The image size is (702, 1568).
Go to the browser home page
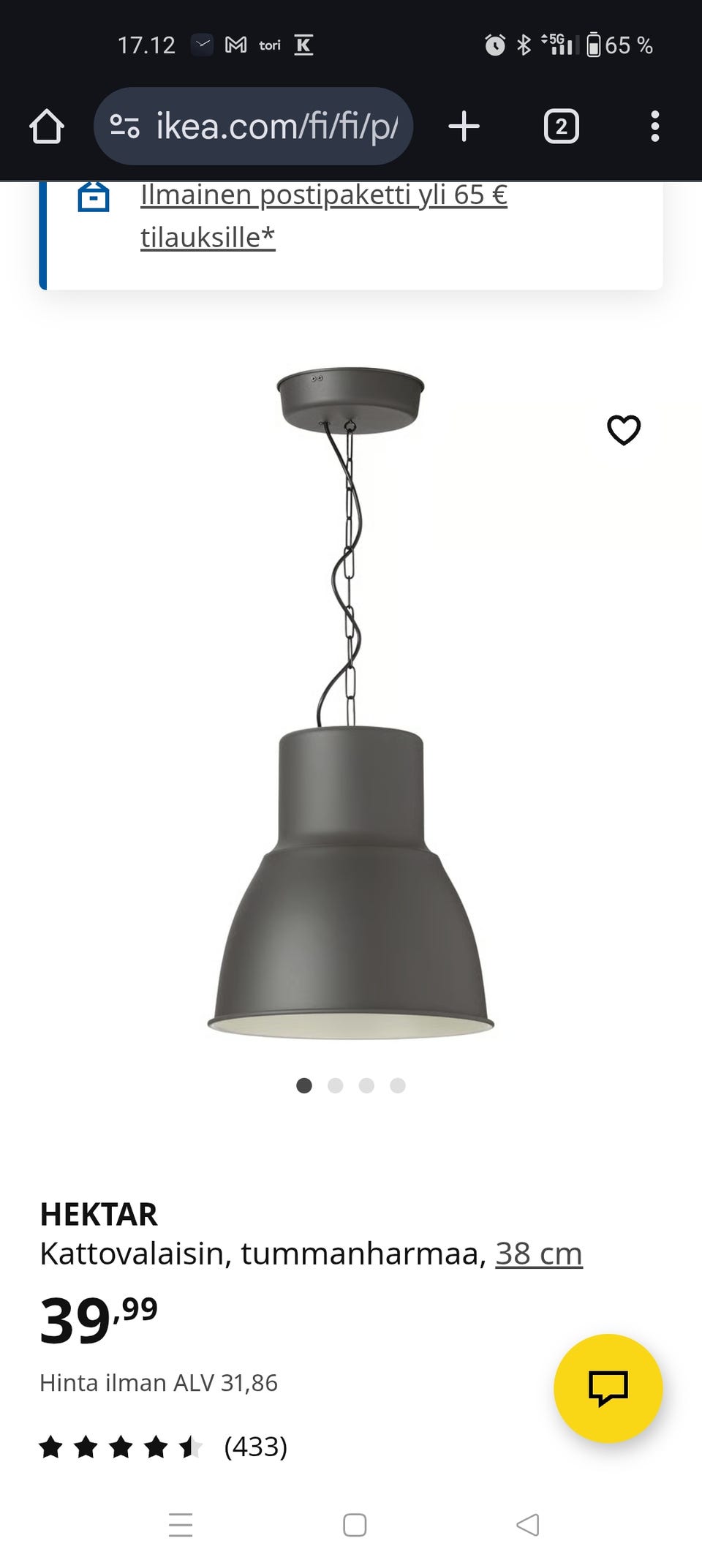(47, 127)
